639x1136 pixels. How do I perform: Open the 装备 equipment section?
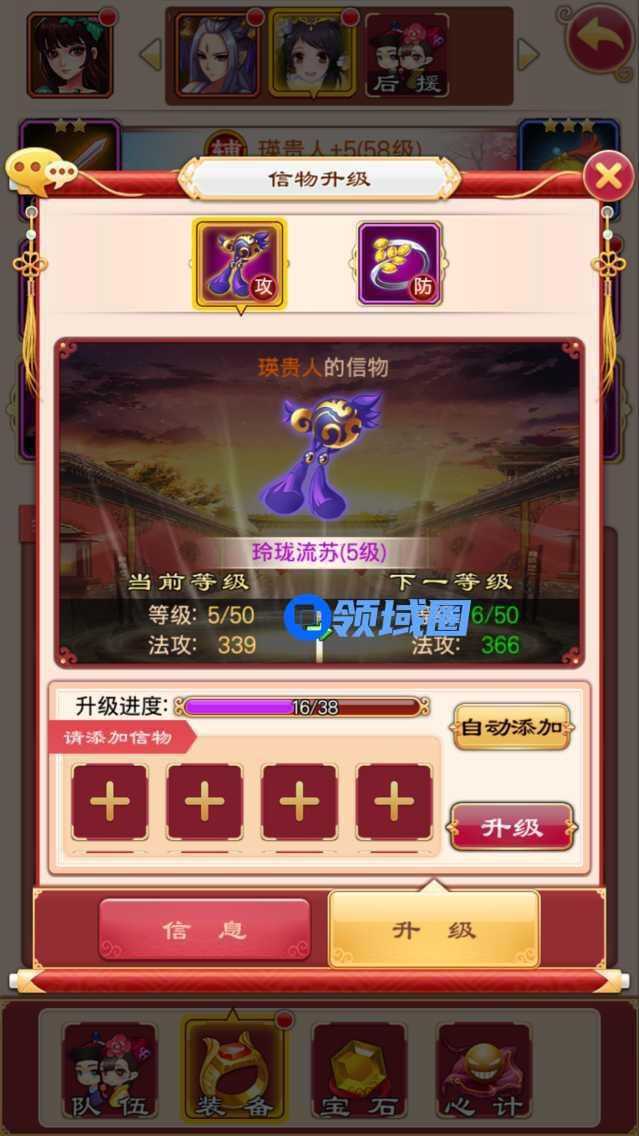[x=234, y=1071]
